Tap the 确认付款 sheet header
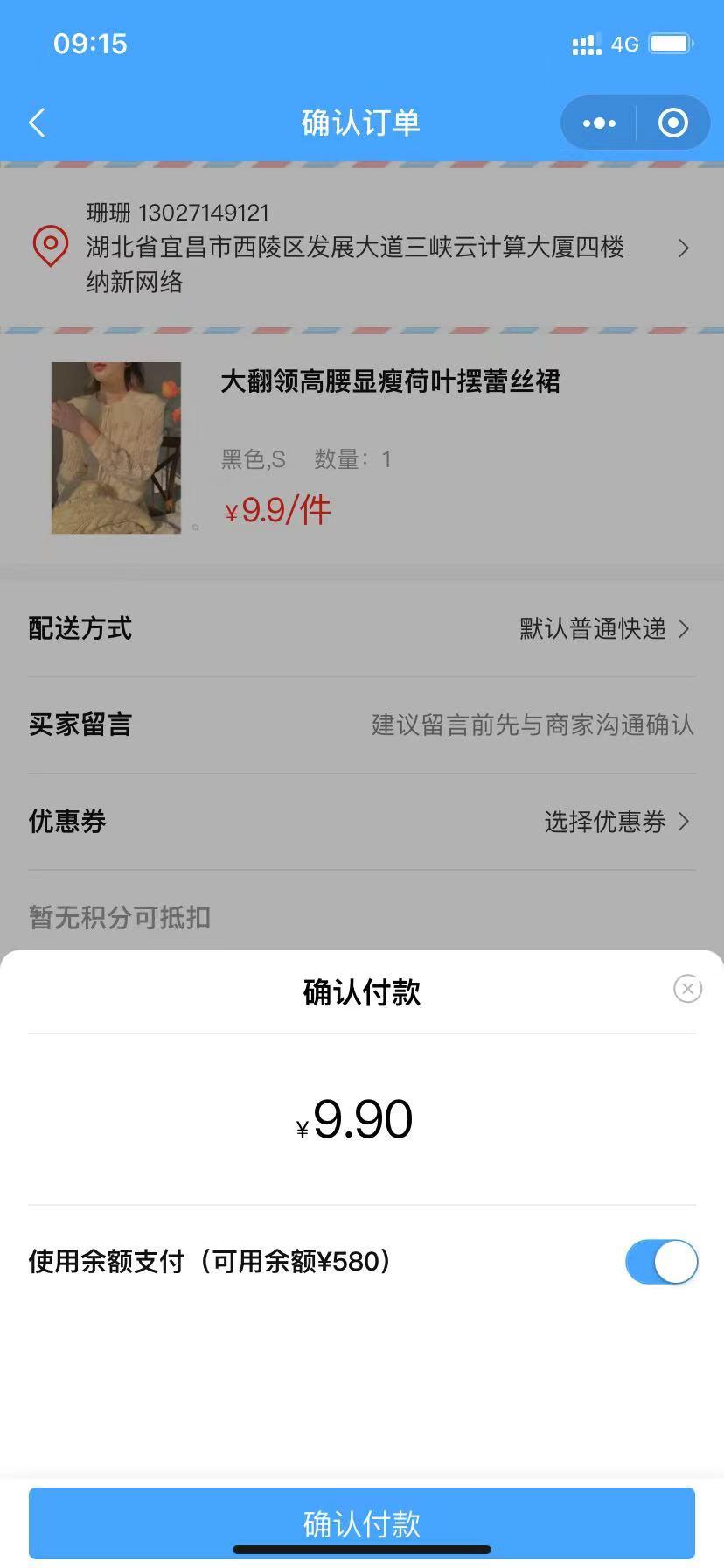724x1568 pixels. [x=362, y=992]
